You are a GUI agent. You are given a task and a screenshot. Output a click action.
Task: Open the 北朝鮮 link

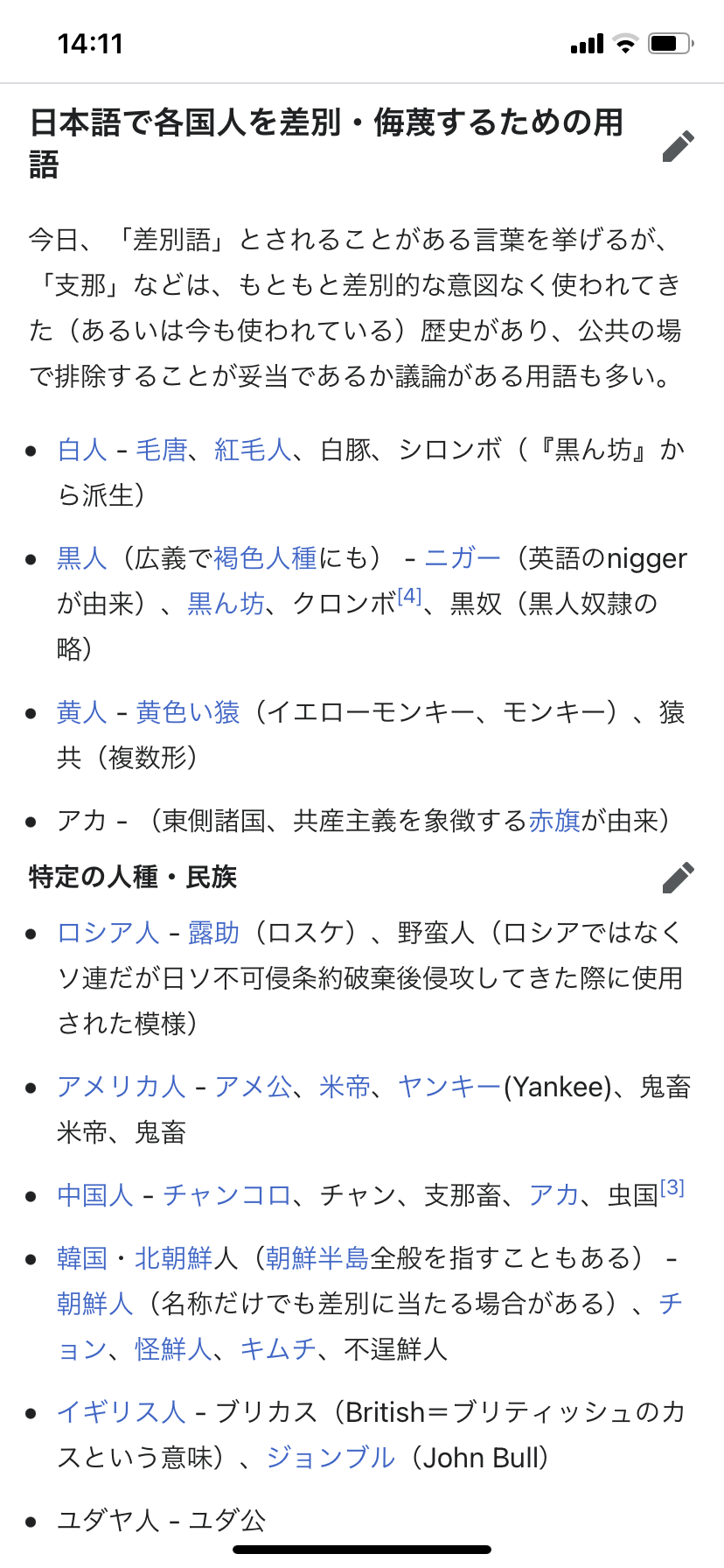[174, 1258]
